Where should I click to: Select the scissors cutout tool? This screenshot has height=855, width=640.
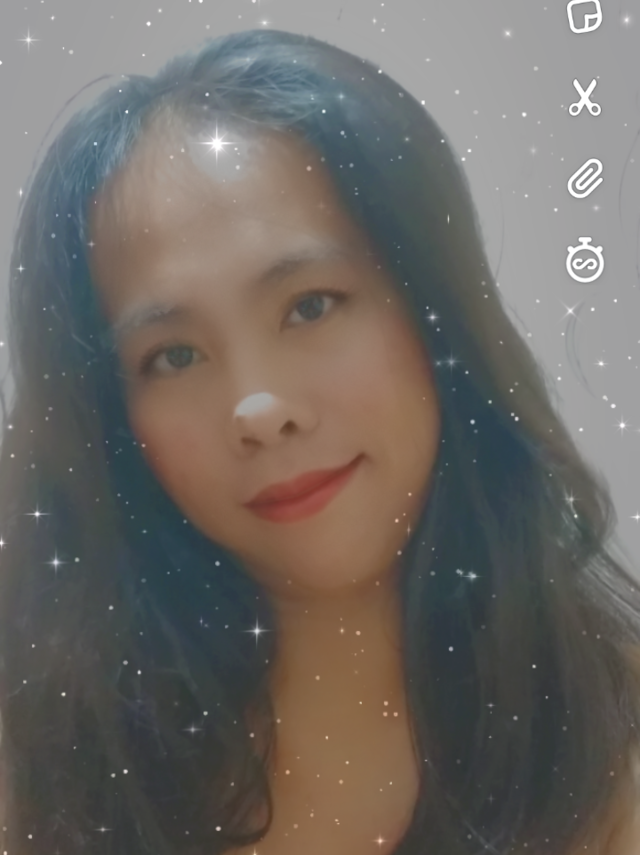tap(584, 98)
